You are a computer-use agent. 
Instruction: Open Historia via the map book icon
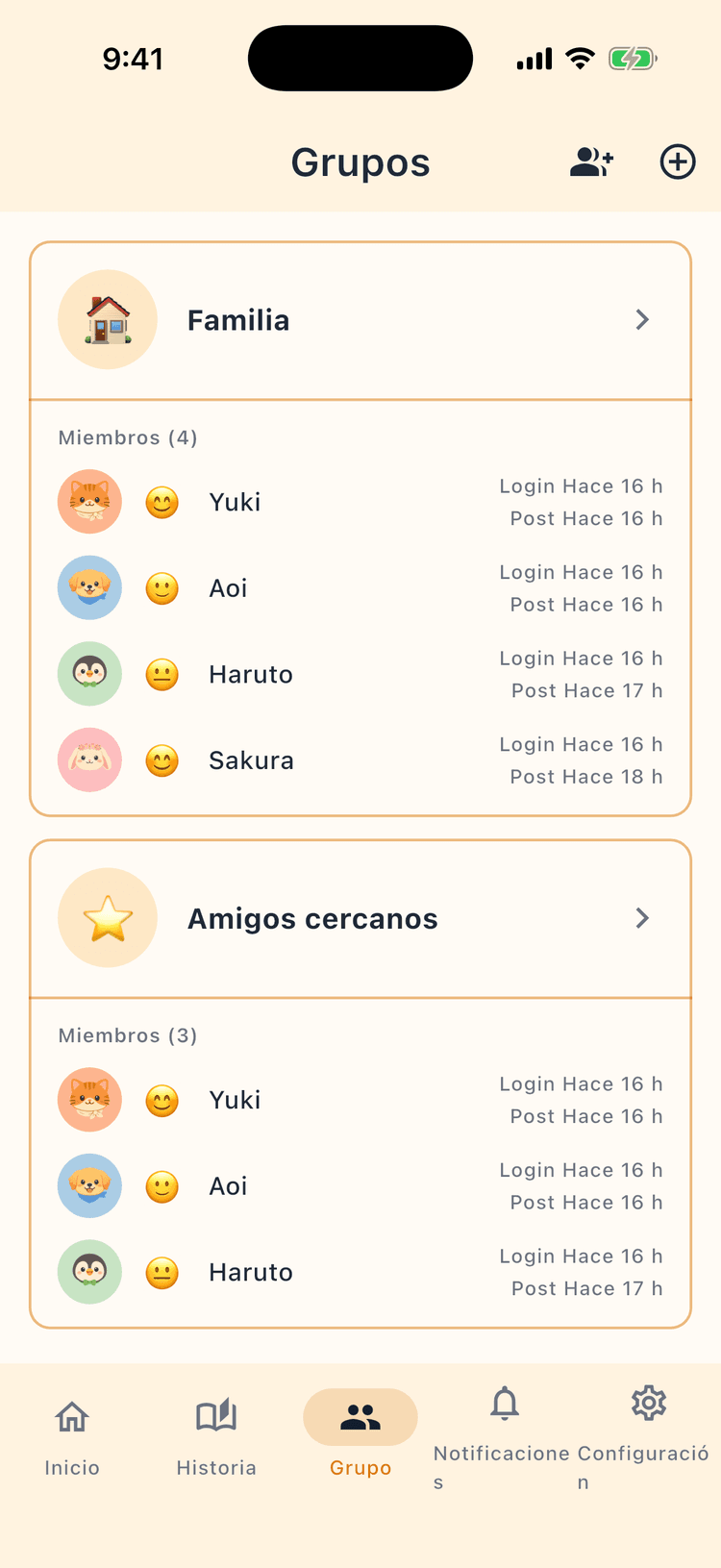pos(215,1416)
